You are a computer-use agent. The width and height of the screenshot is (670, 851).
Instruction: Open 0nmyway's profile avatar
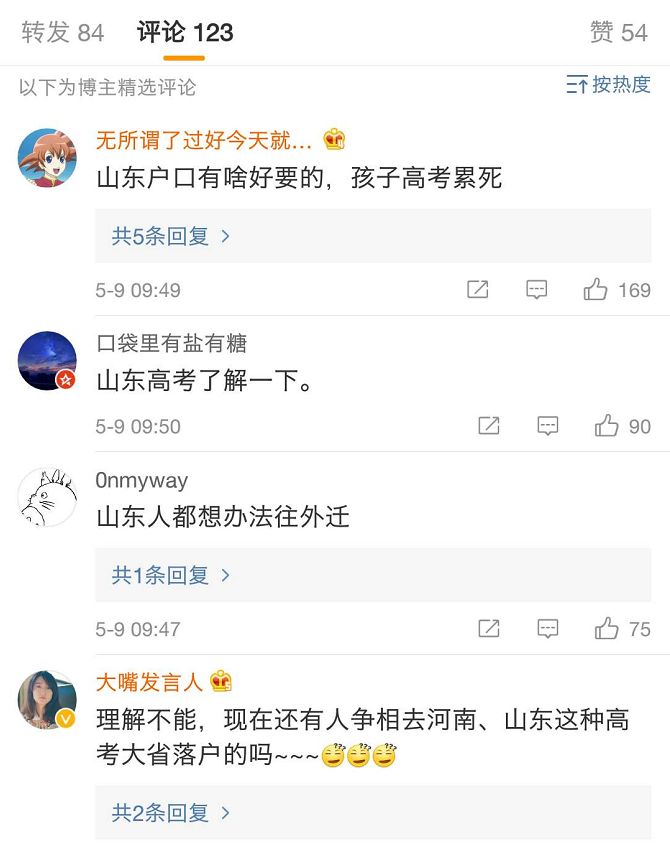47,497
